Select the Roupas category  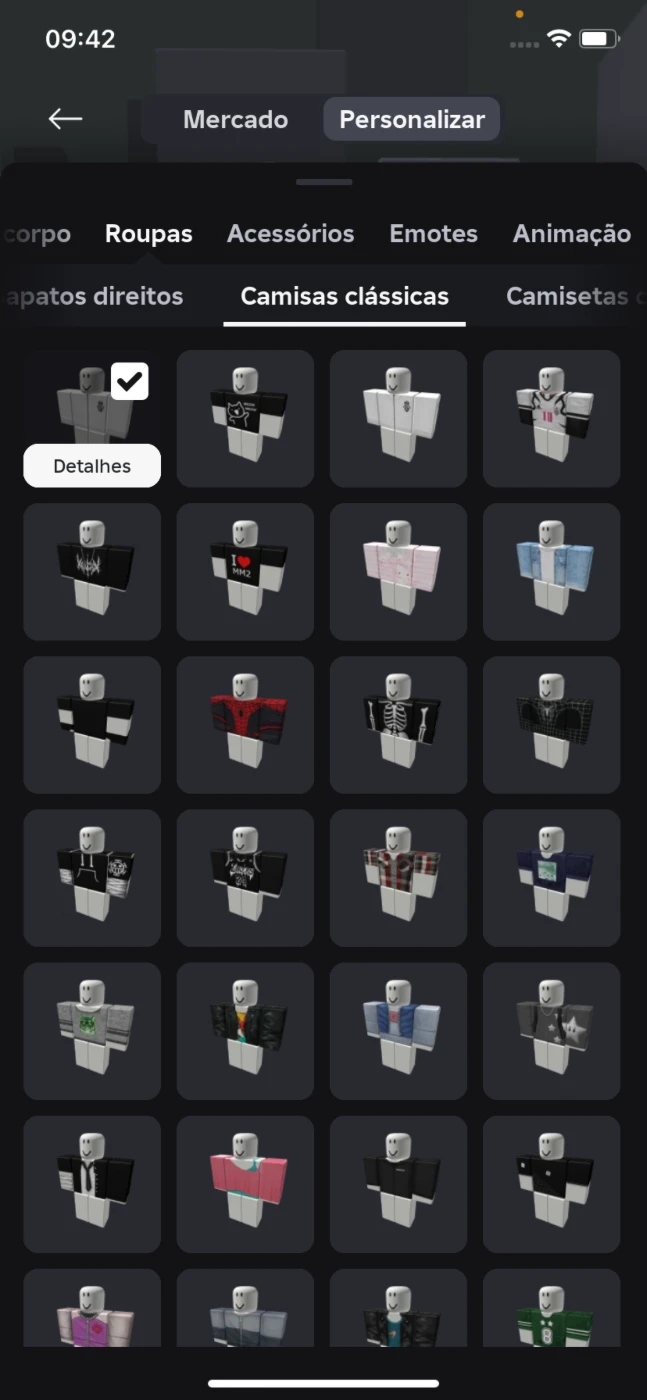(149, 234)
